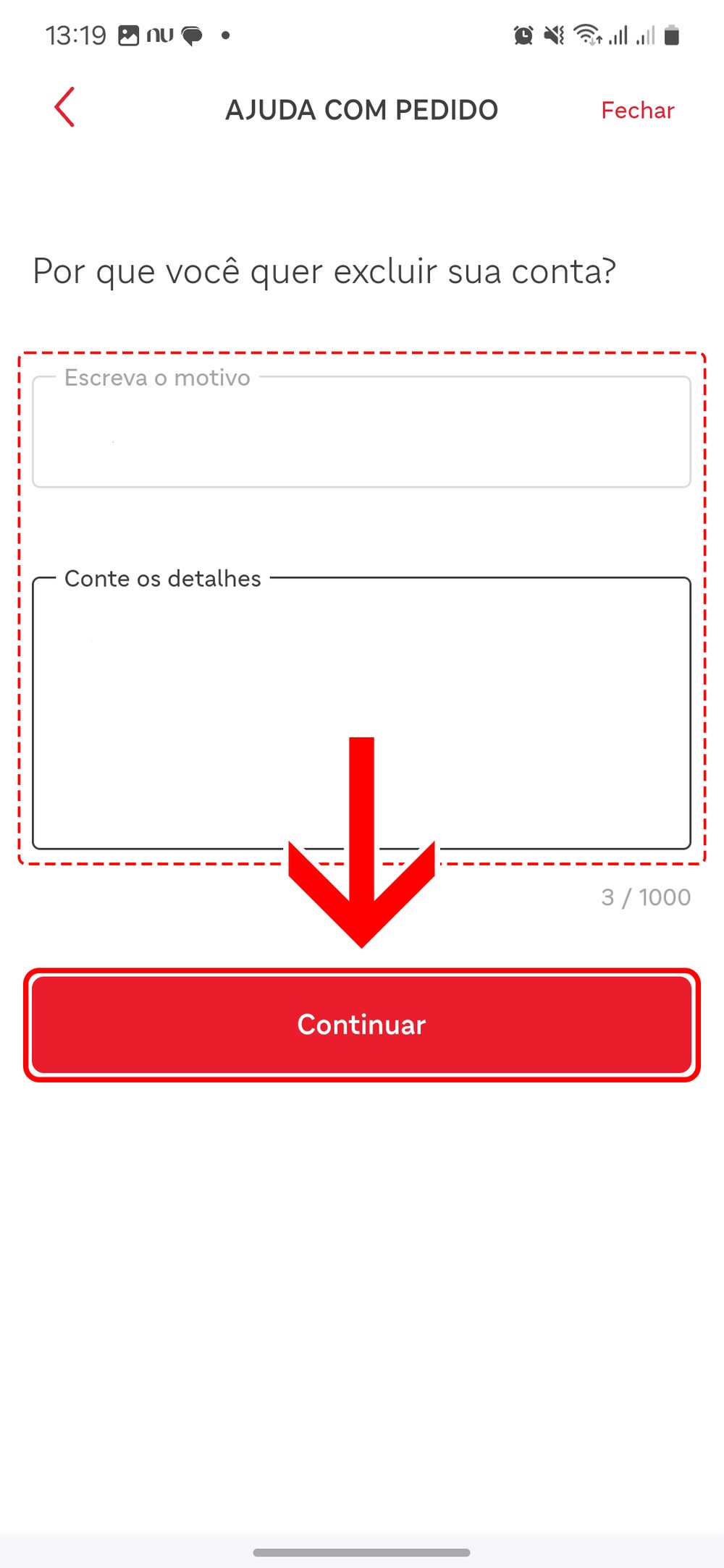Go back using the red arrow
The width and height of the screenshot is (724, 1568).
point(65,108)
